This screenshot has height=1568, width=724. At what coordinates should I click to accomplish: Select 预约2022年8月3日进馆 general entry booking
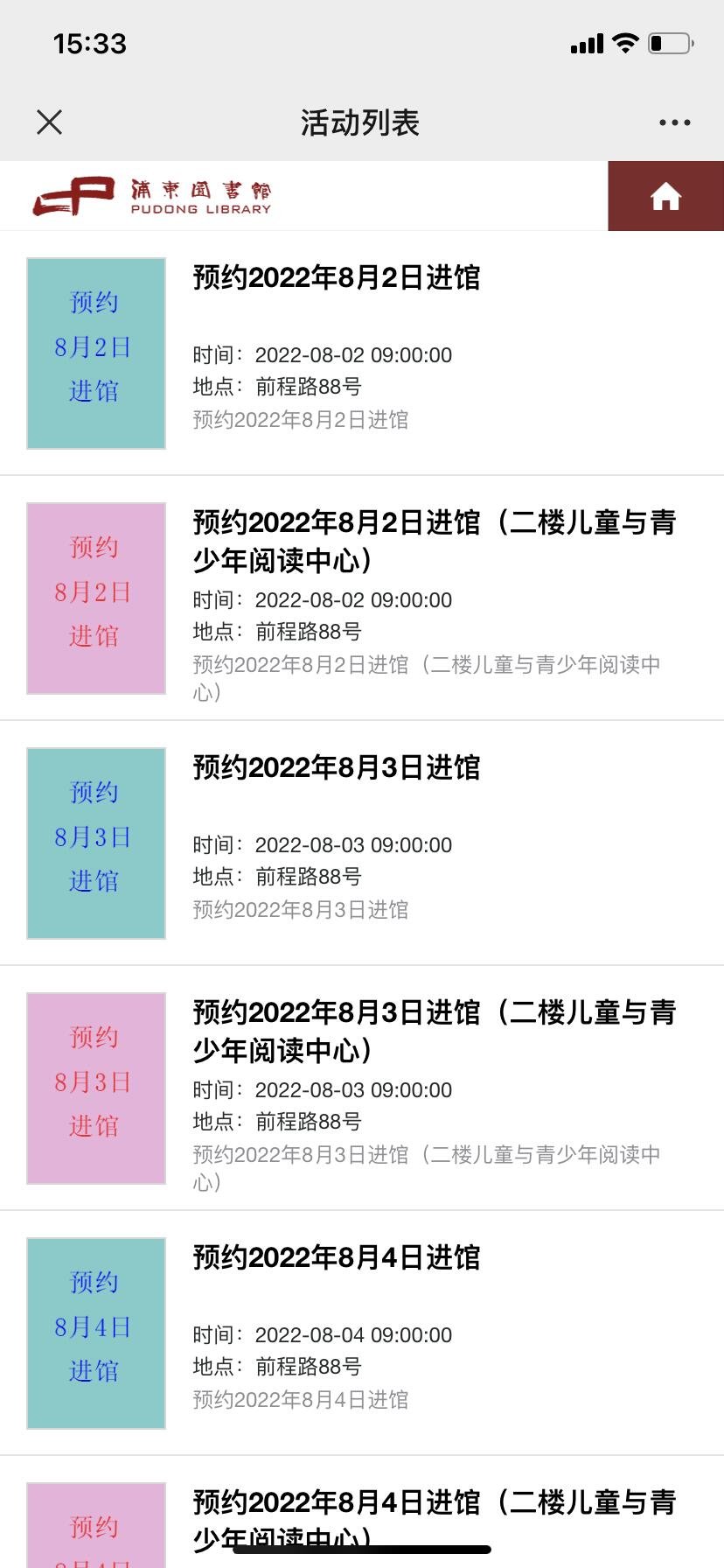[336, 768]
